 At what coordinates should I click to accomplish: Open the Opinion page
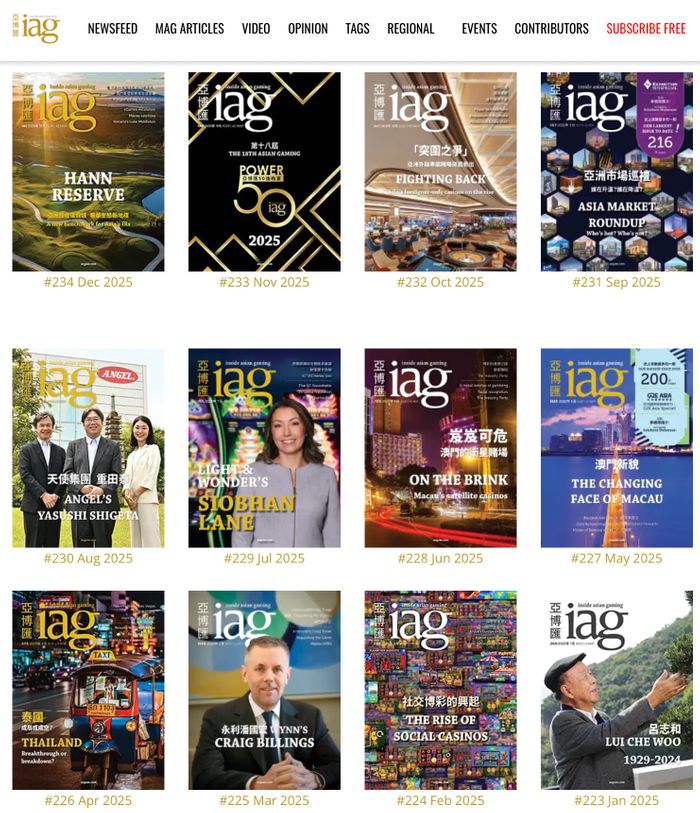[307, 28]
